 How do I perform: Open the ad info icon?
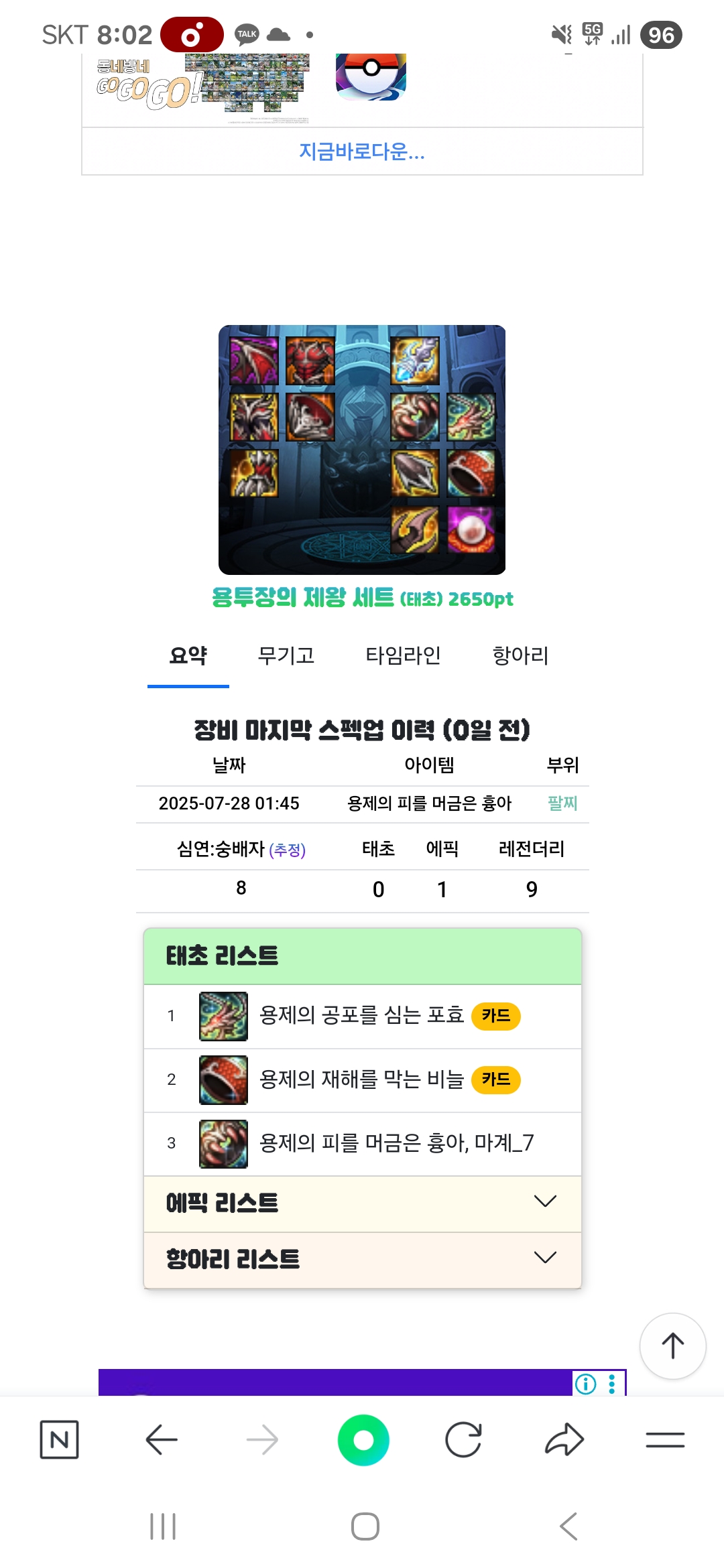(585, 1384)
